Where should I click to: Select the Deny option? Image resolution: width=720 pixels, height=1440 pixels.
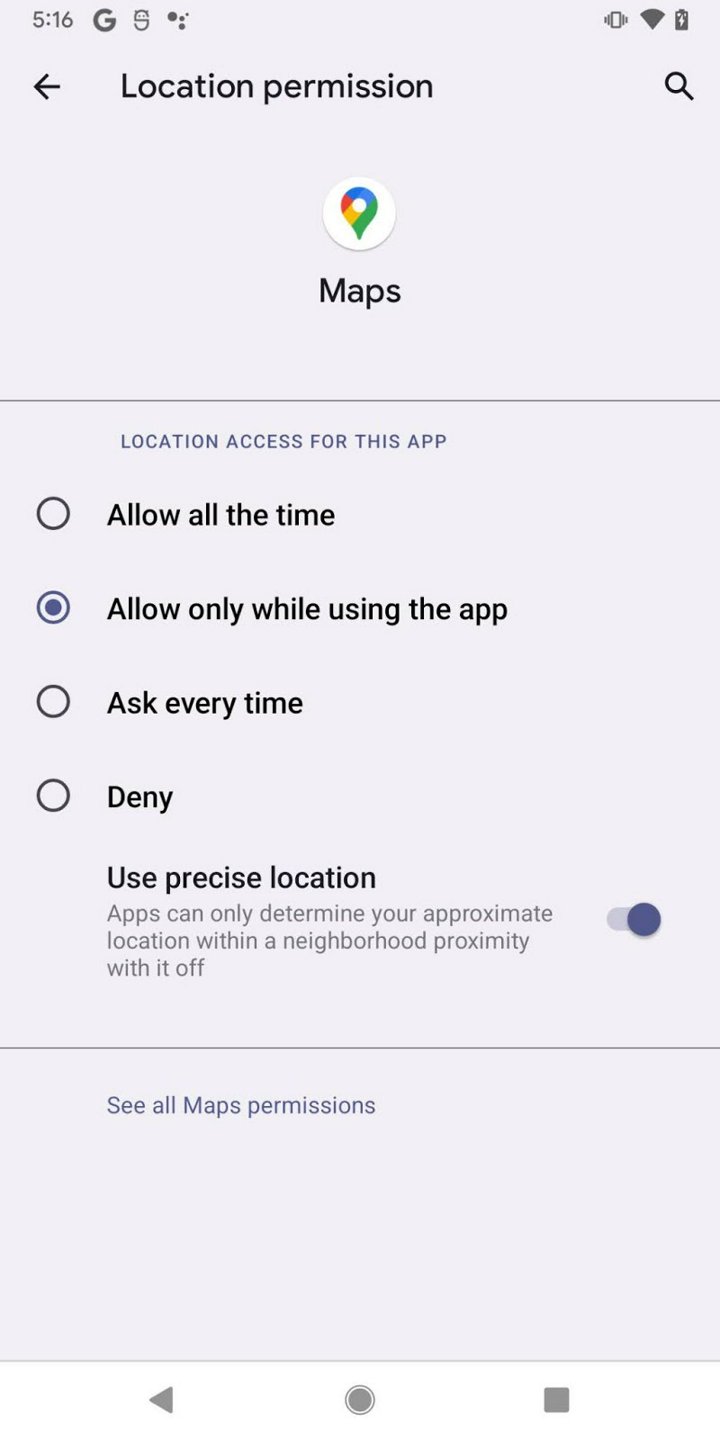(53, 796)
